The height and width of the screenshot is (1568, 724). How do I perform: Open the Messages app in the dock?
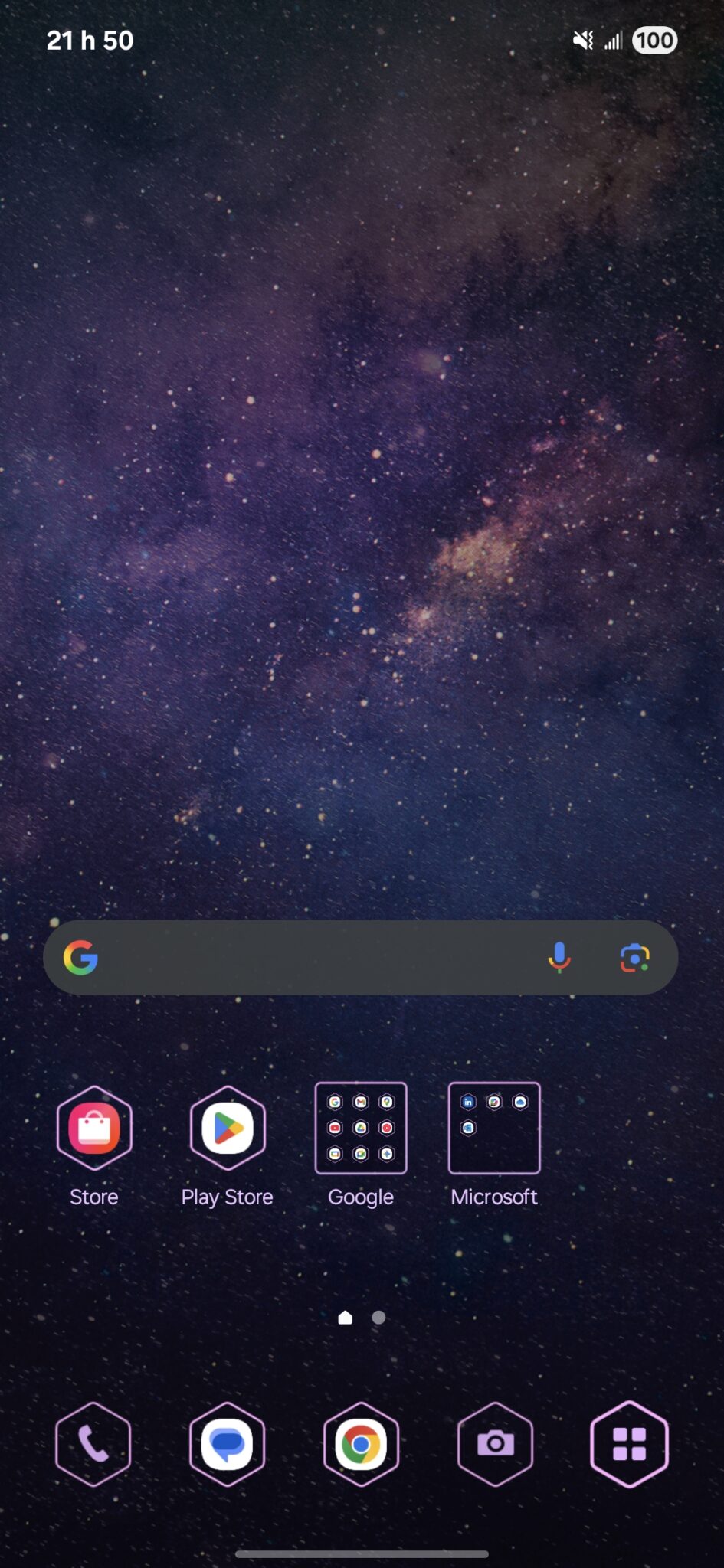[228, 1444]
